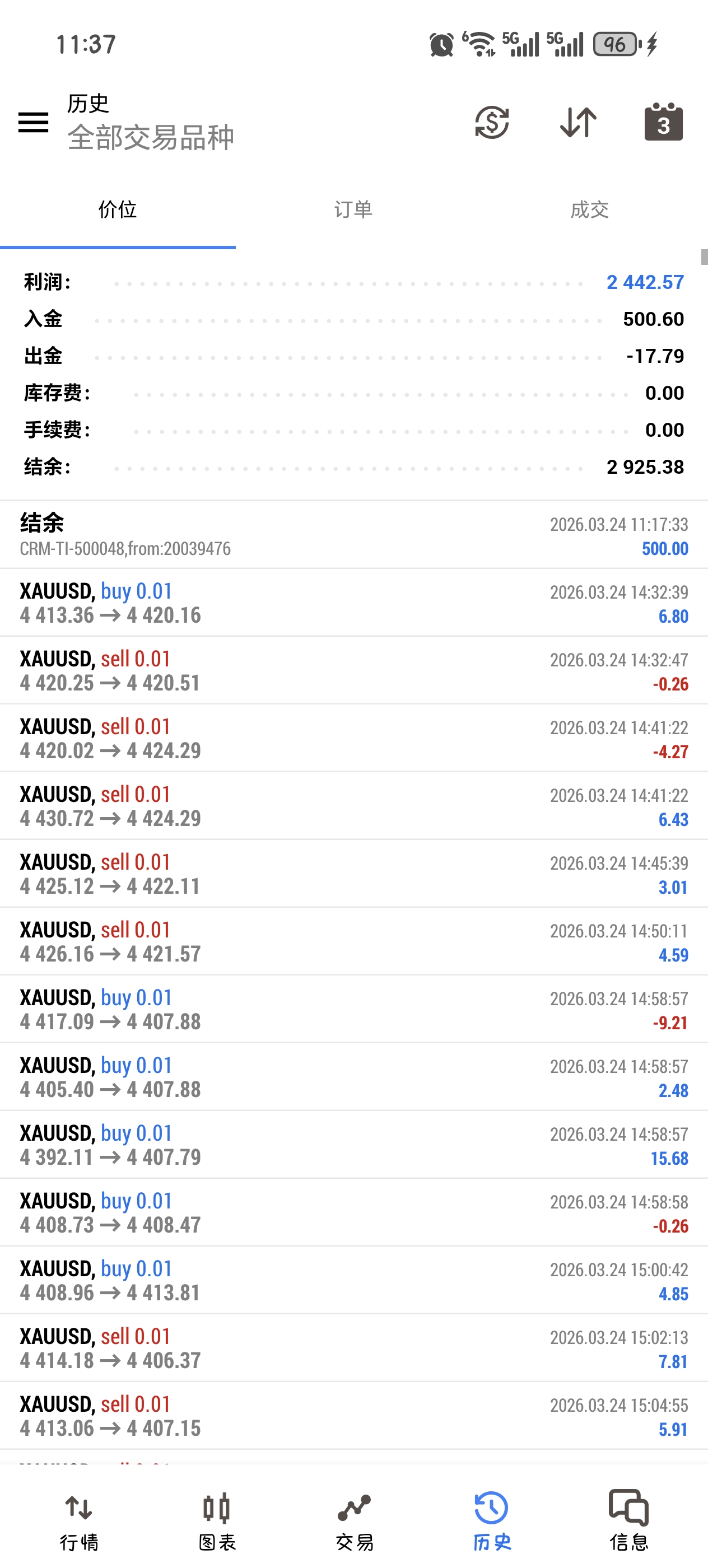Open the sort order arrows
This screenshot has height=1568, width=708.
coord(577,122)
